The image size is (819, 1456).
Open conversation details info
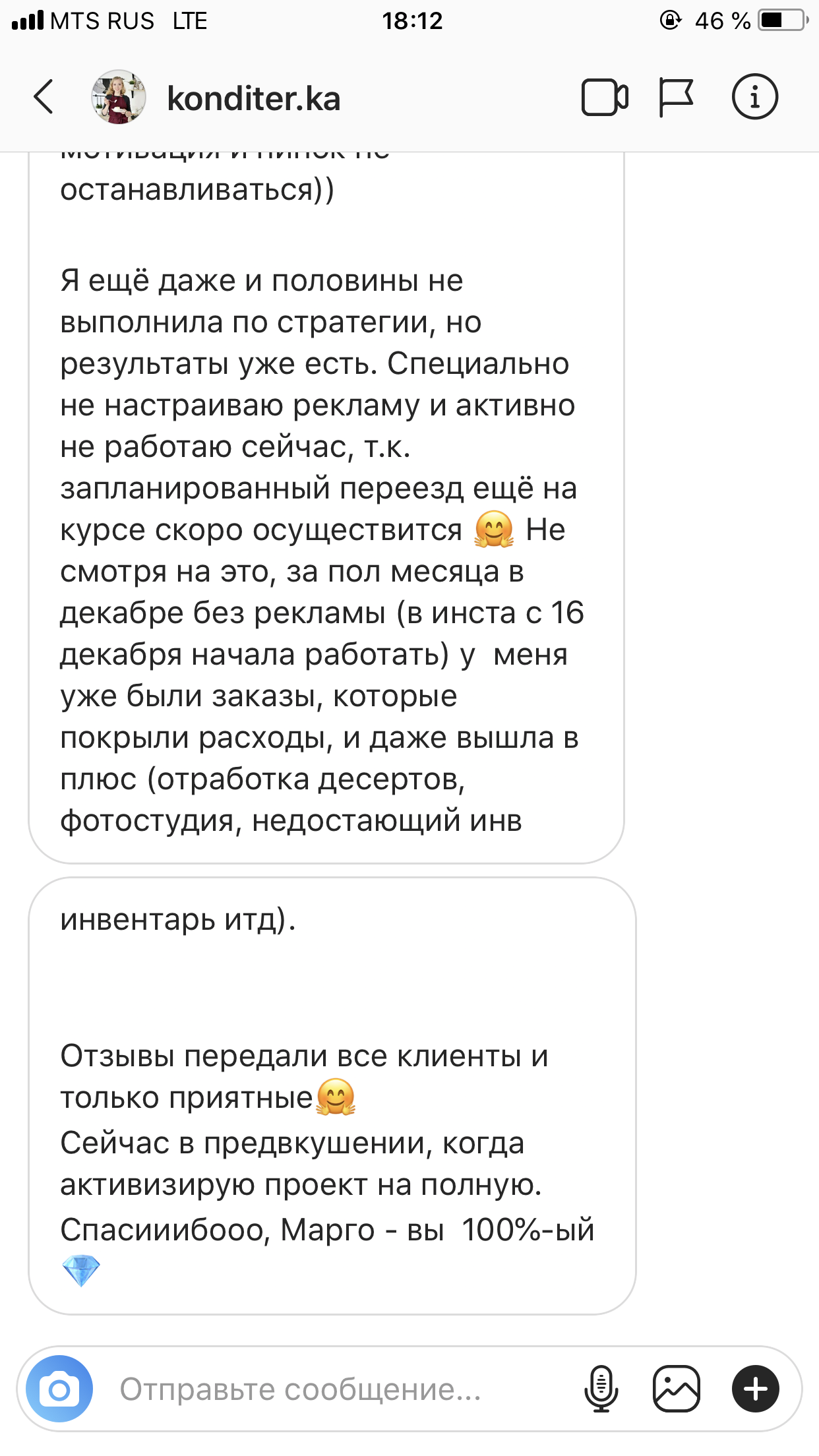[754, 96]
